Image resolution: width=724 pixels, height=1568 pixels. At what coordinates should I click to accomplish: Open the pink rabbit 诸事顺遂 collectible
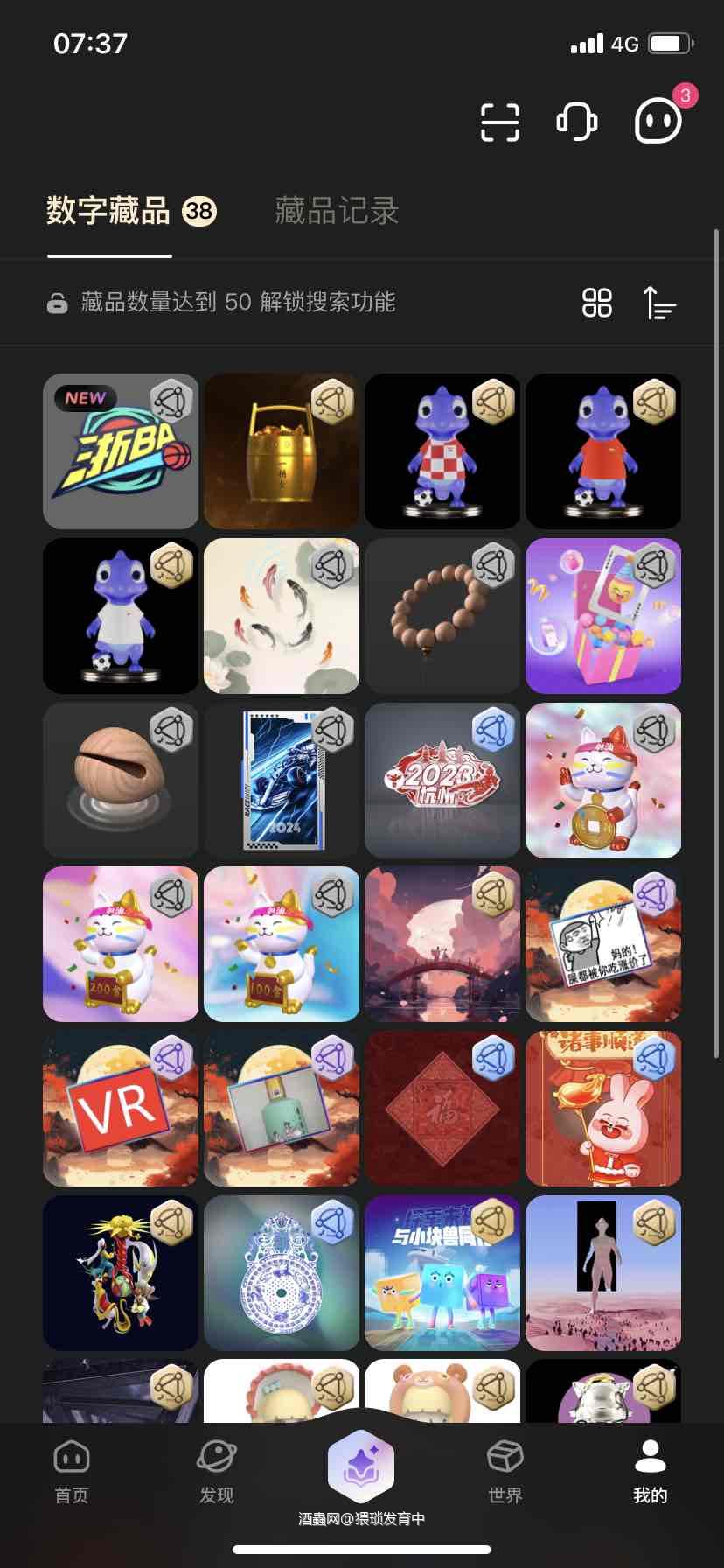coord(603,1109)
